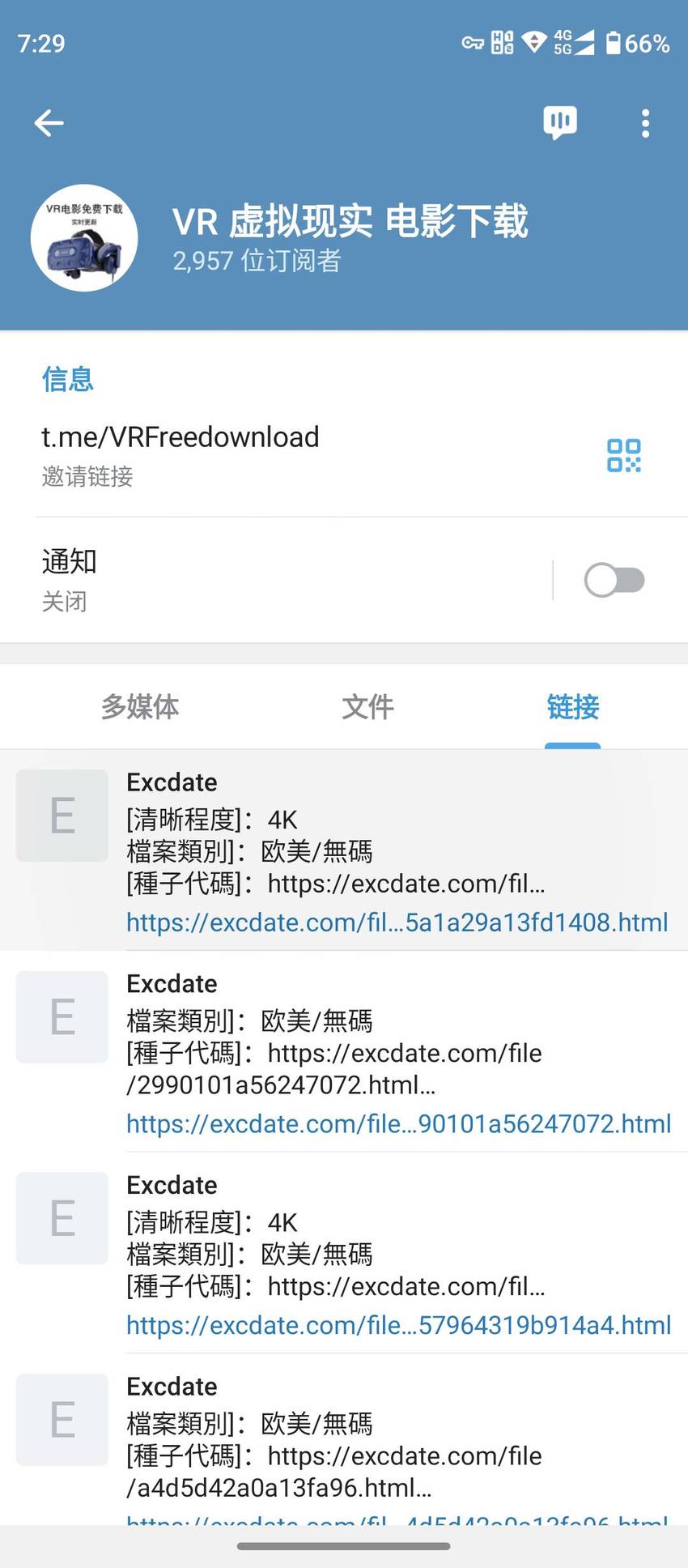Open the Excdate entry with /a4d5d42a0a13fa96.html
Screen dimensions: 688x1568
pos(344,1448)
